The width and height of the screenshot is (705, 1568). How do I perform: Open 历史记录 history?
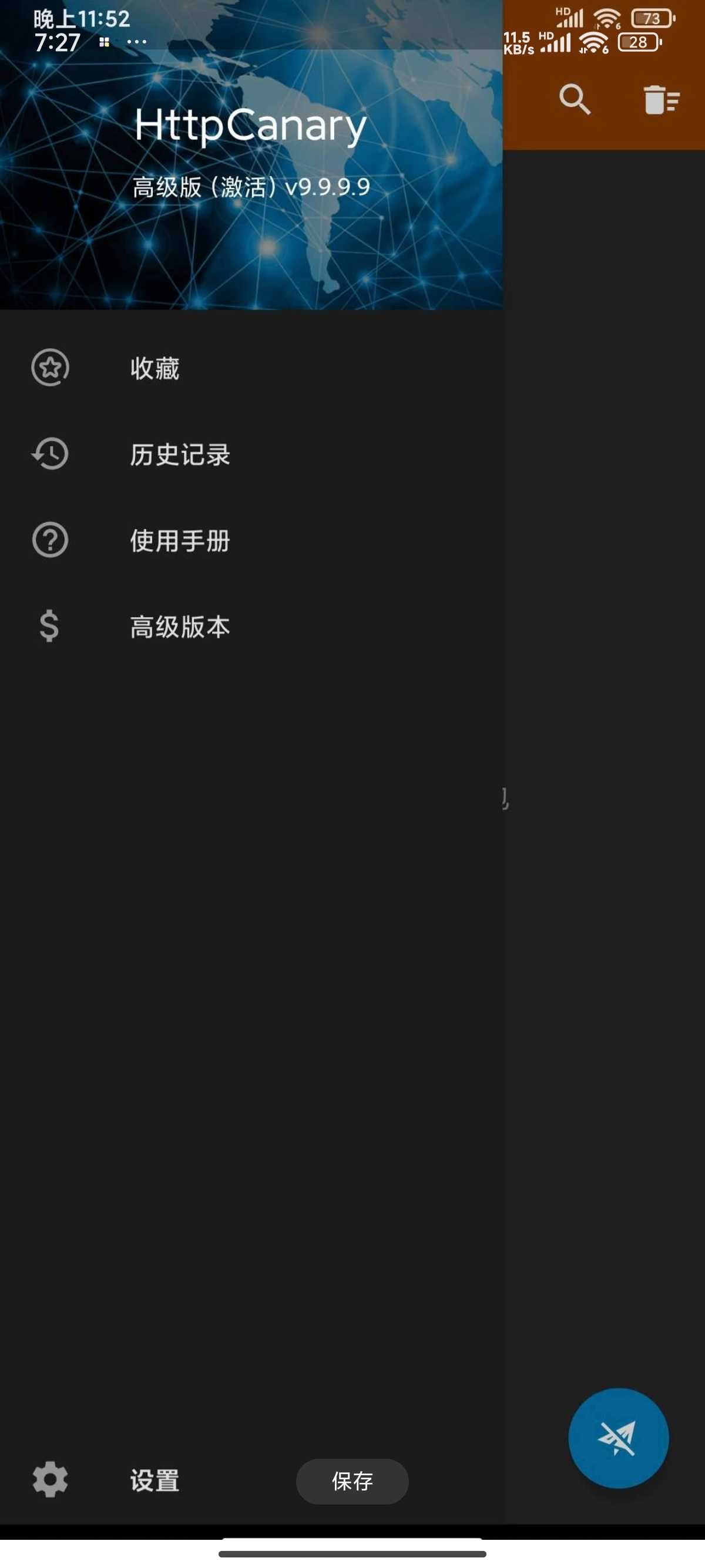(251, 454)
